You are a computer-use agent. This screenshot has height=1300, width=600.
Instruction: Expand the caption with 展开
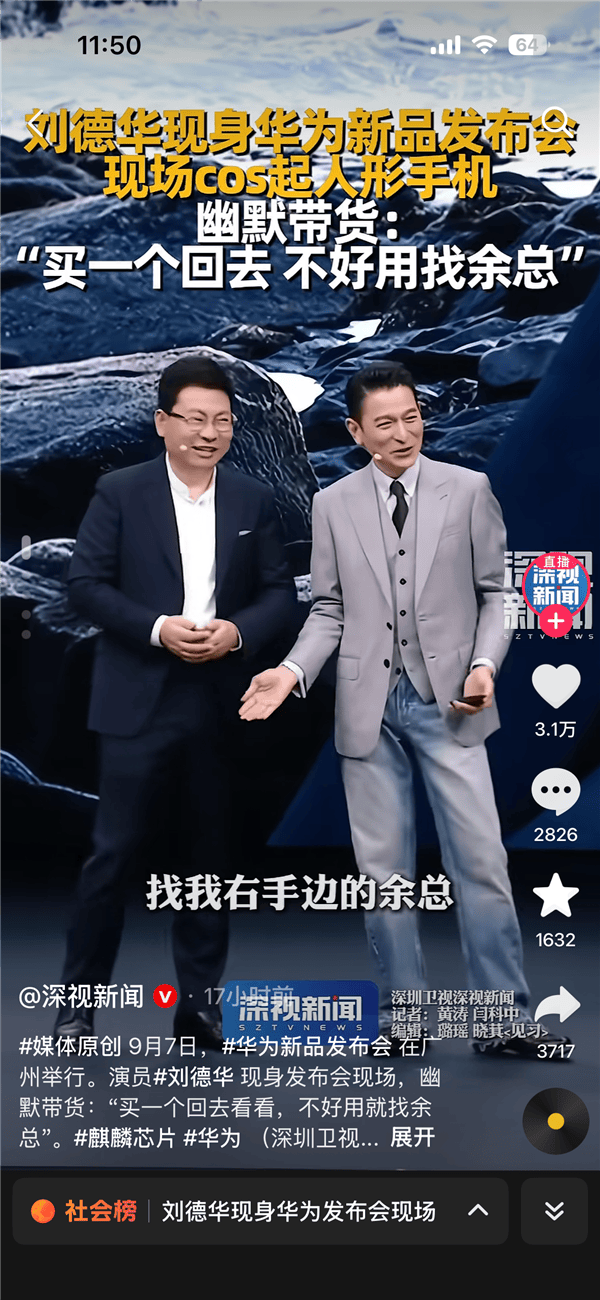412,1138
